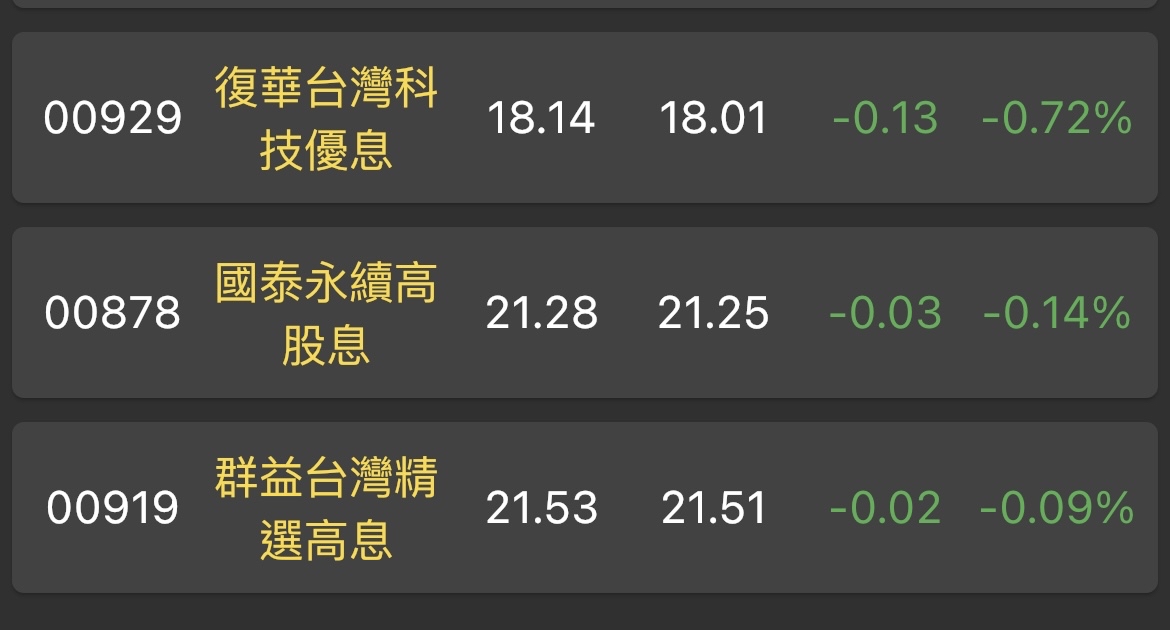Open the 00929 復華台灣科技優息 row

click(585, 117)
